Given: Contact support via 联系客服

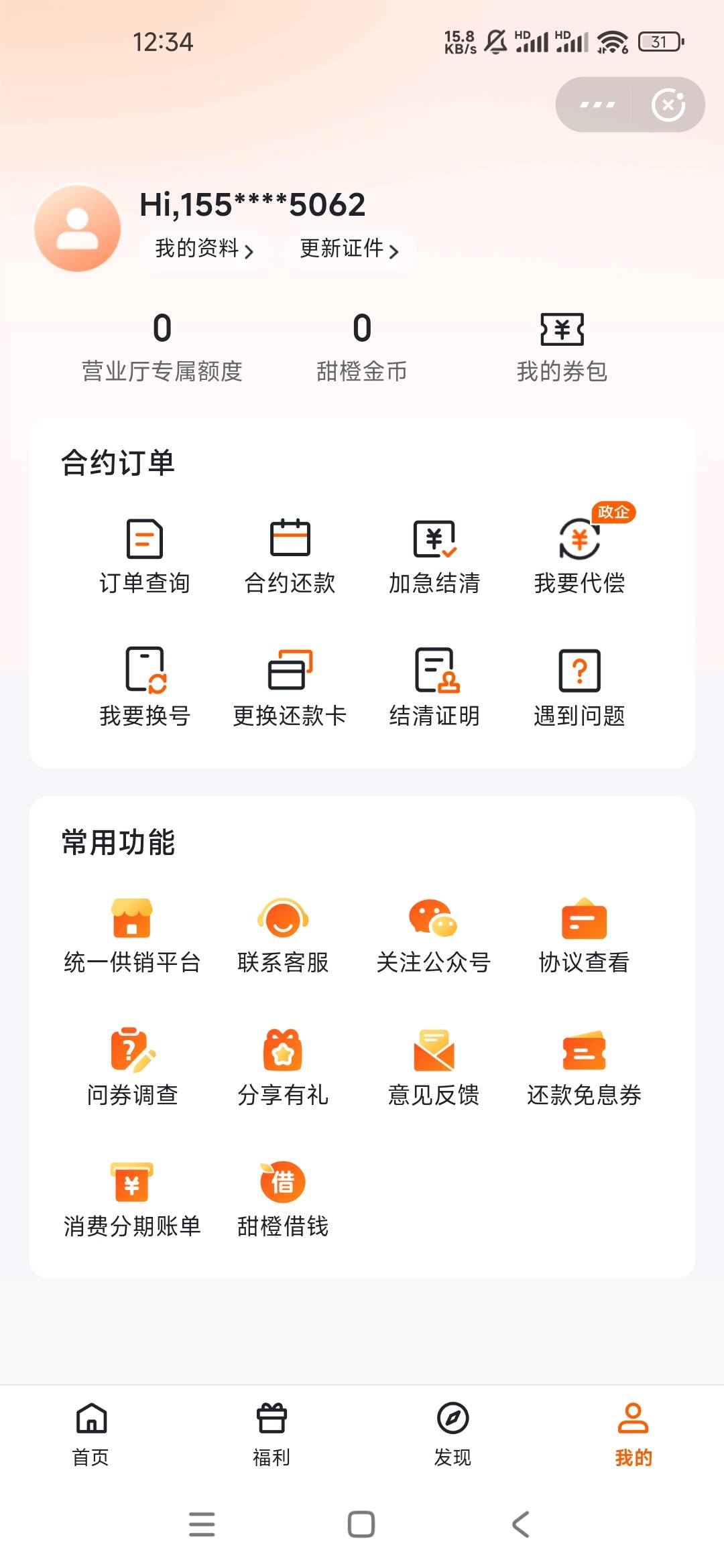Looking at the screenshot, I should (x=283, y=936).
